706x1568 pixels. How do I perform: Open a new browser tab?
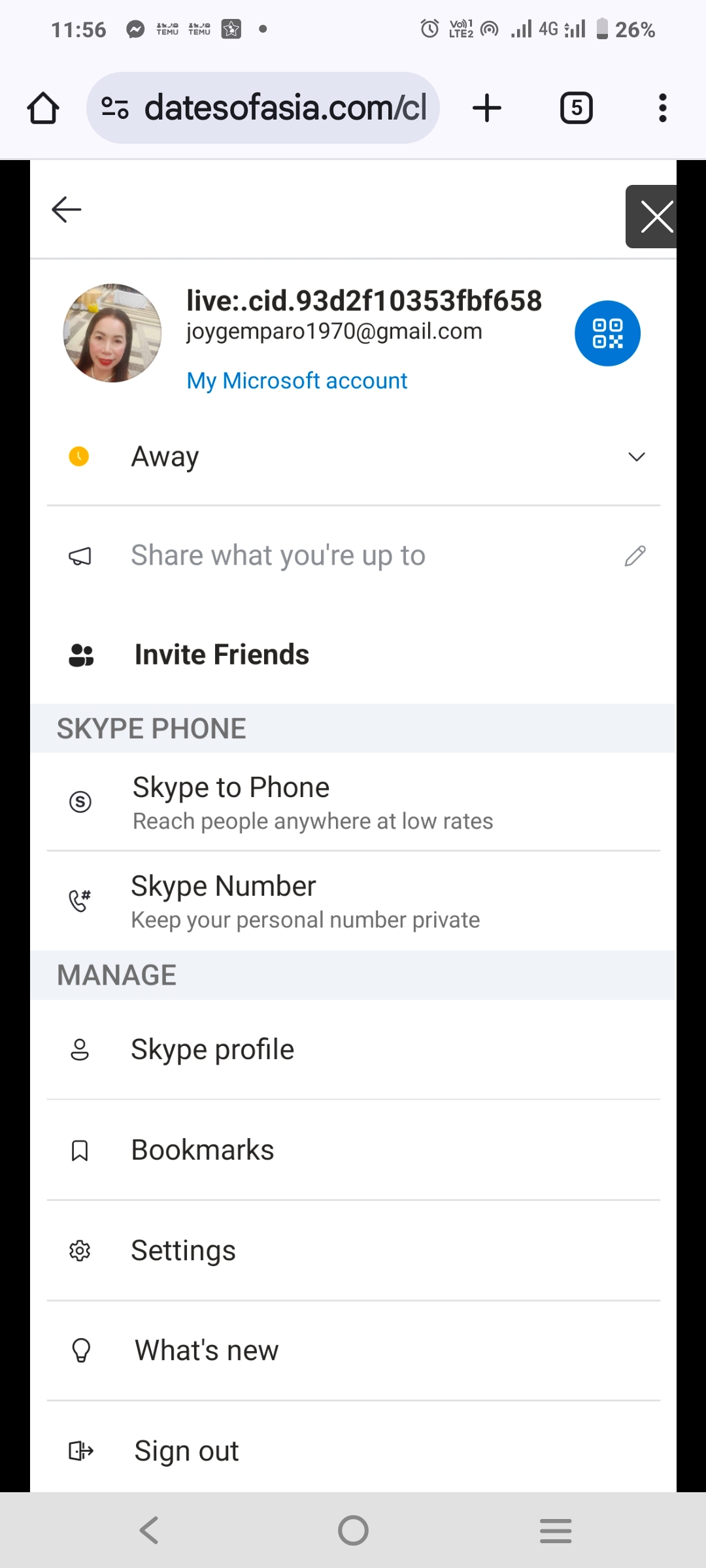(487, 108)
